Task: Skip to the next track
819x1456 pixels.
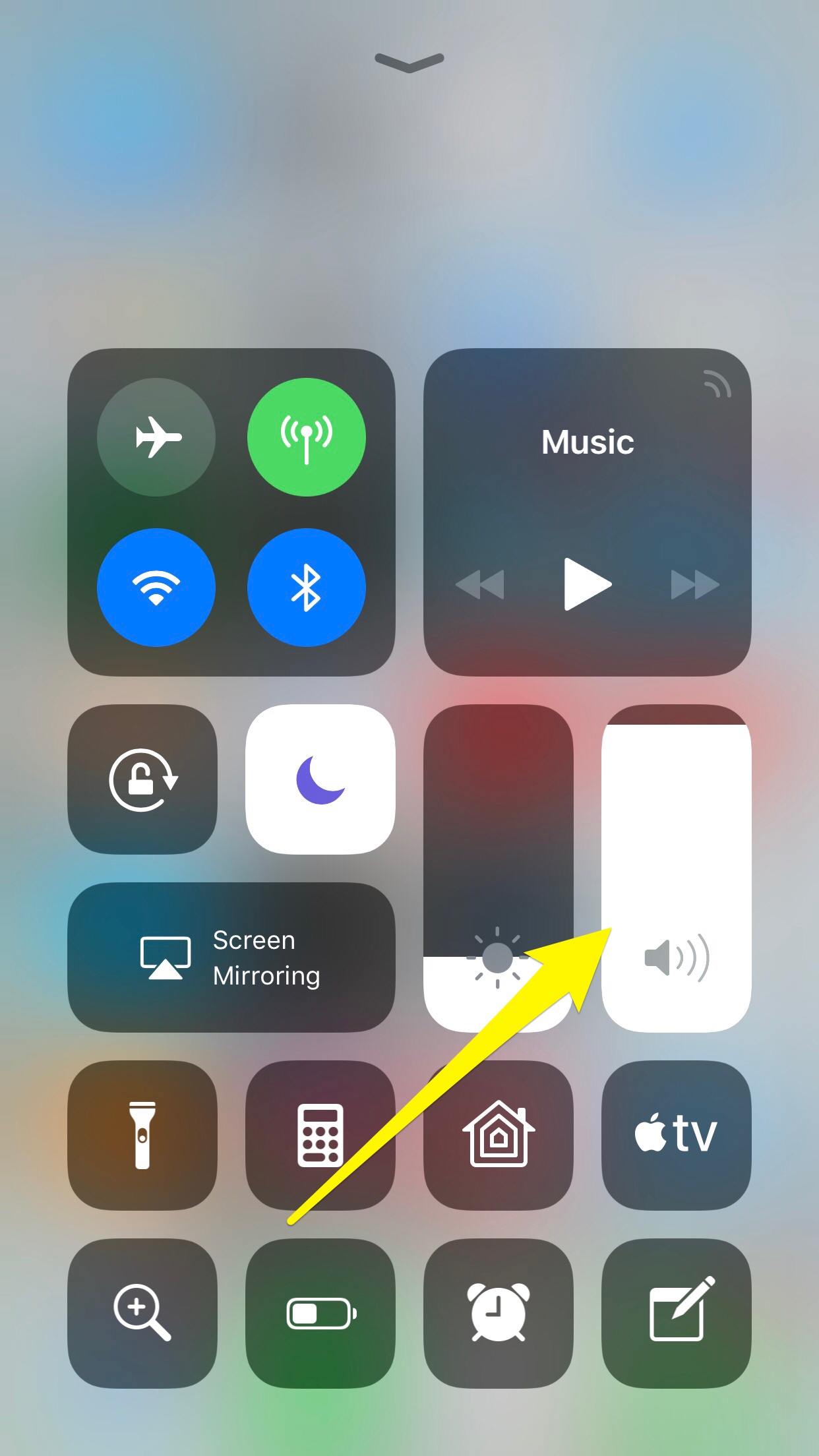Action: (694, 584)
